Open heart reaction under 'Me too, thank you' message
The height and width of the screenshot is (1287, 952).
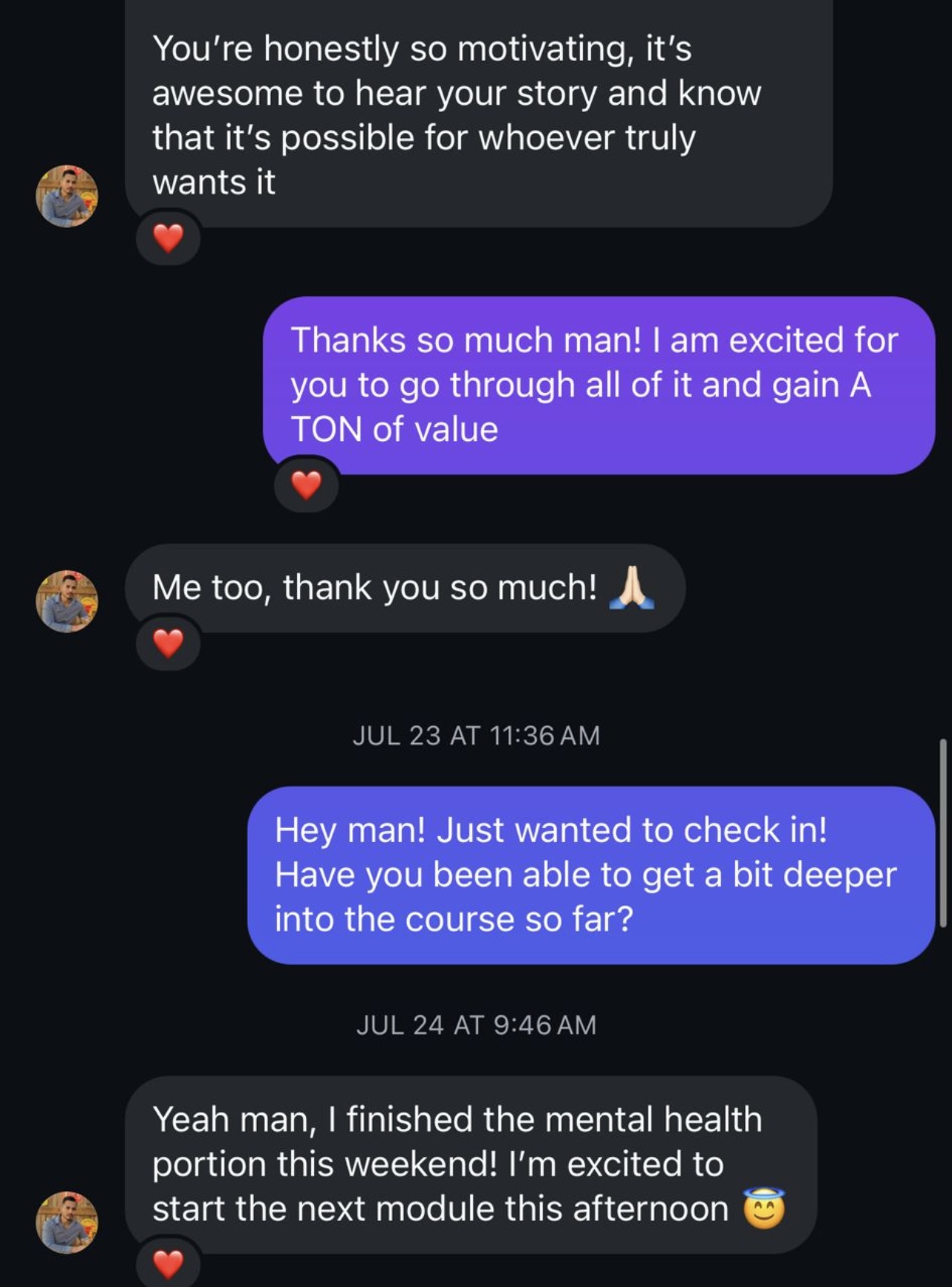[x=168, y=643]
